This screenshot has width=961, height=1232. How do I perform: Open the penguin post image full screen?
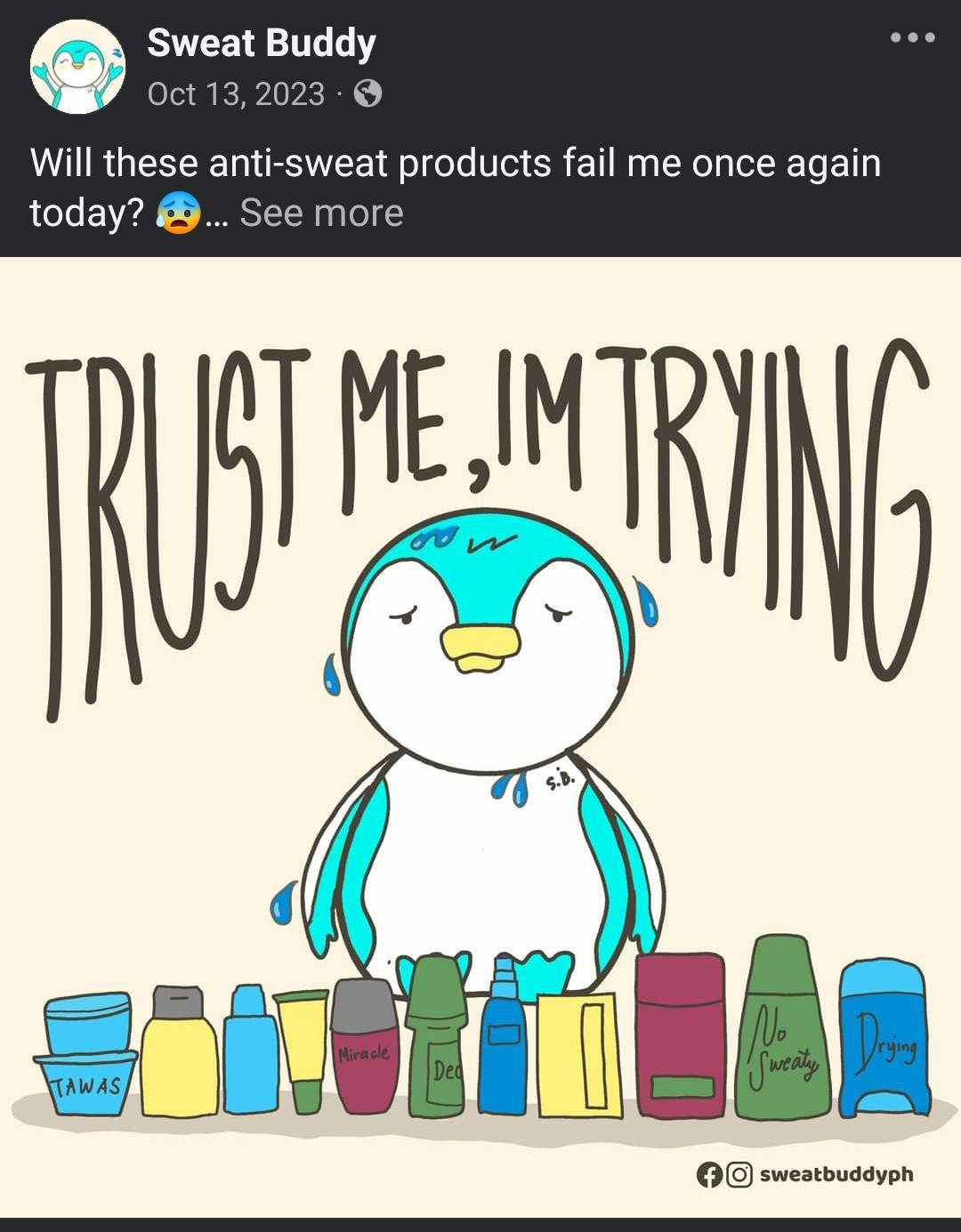(480, 737)
